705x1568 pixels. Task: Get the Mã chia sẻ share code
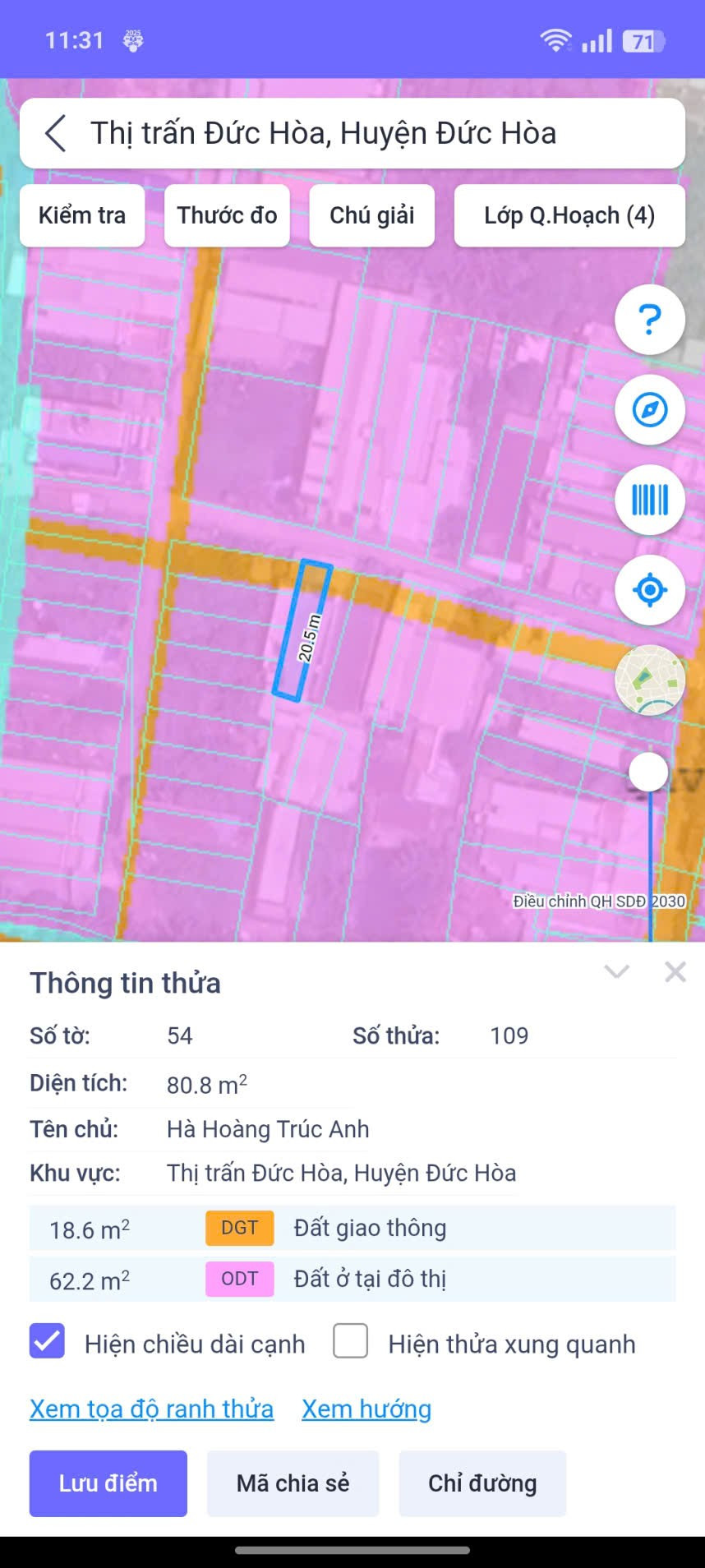(x=293, y=1483)
